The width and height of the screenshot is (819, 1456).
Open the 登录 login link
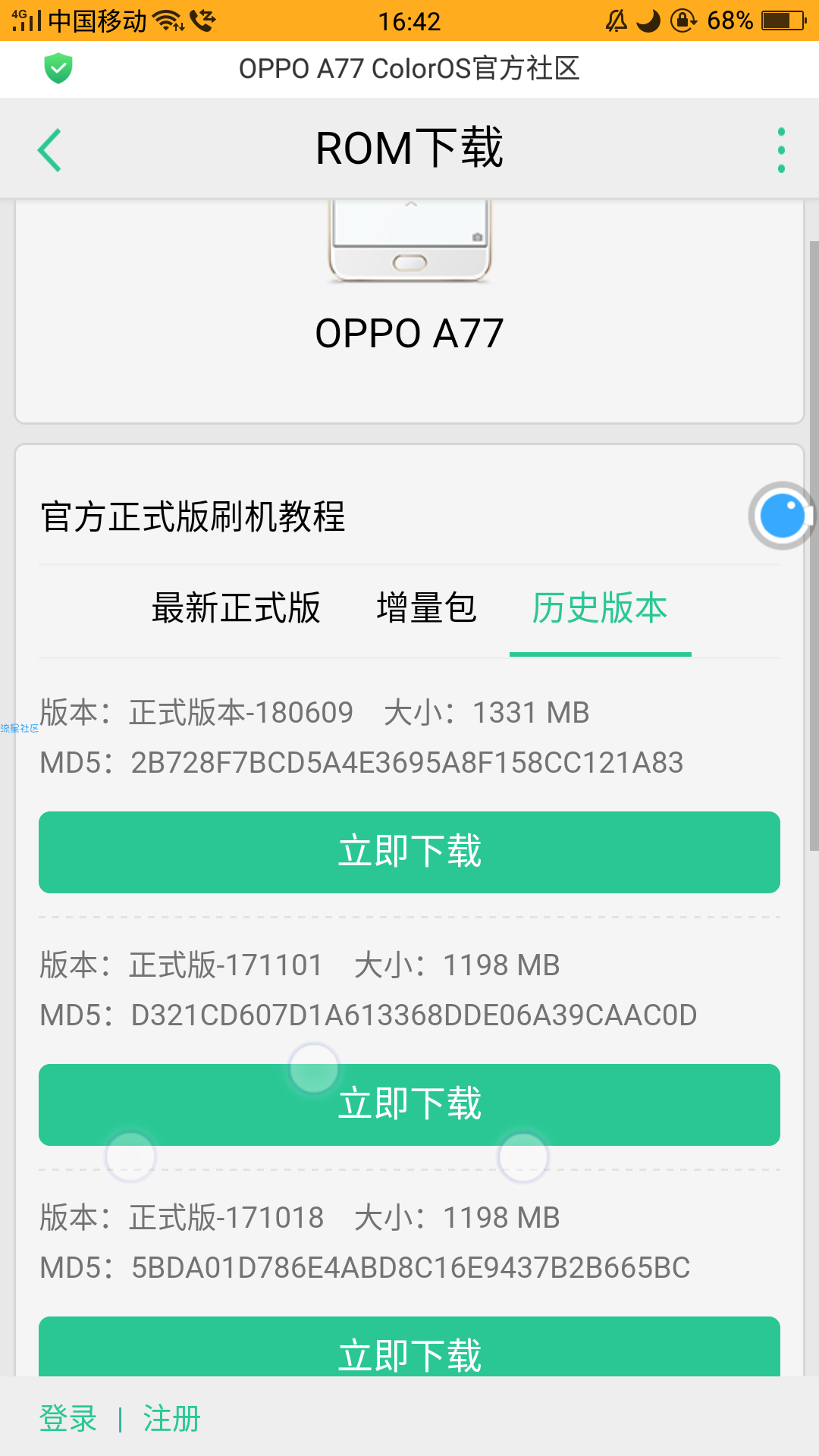(x=68, y=1418)
